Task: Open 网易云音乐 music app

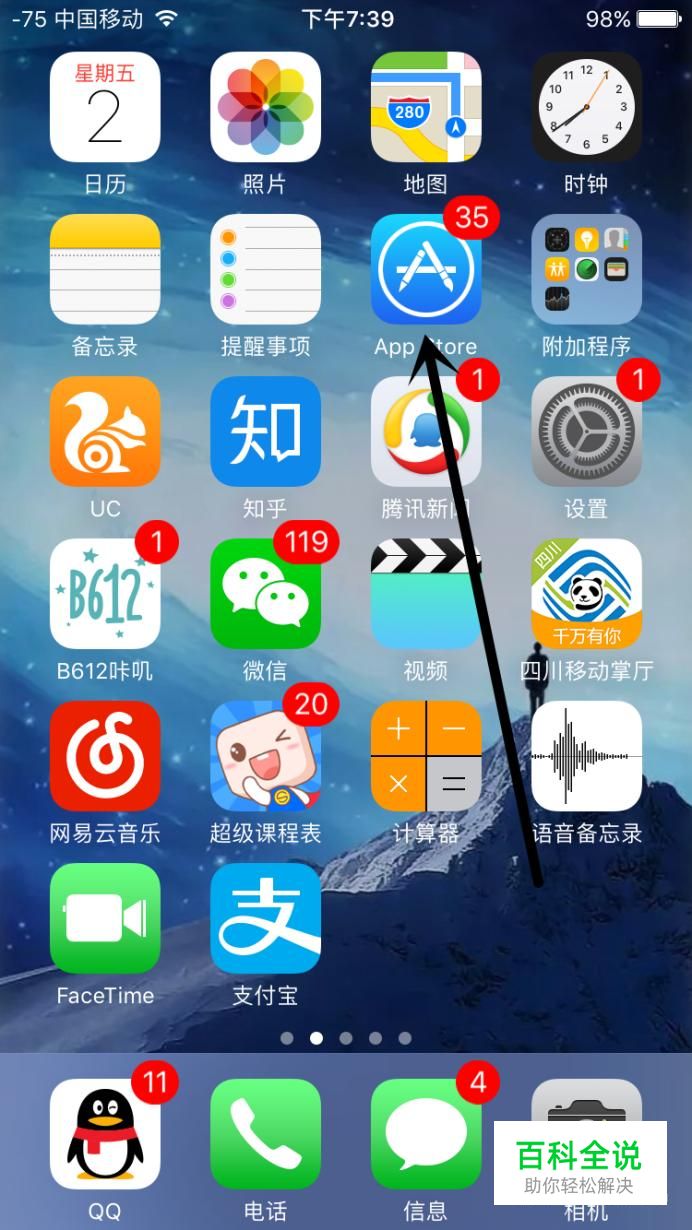Action: point(105,755)
